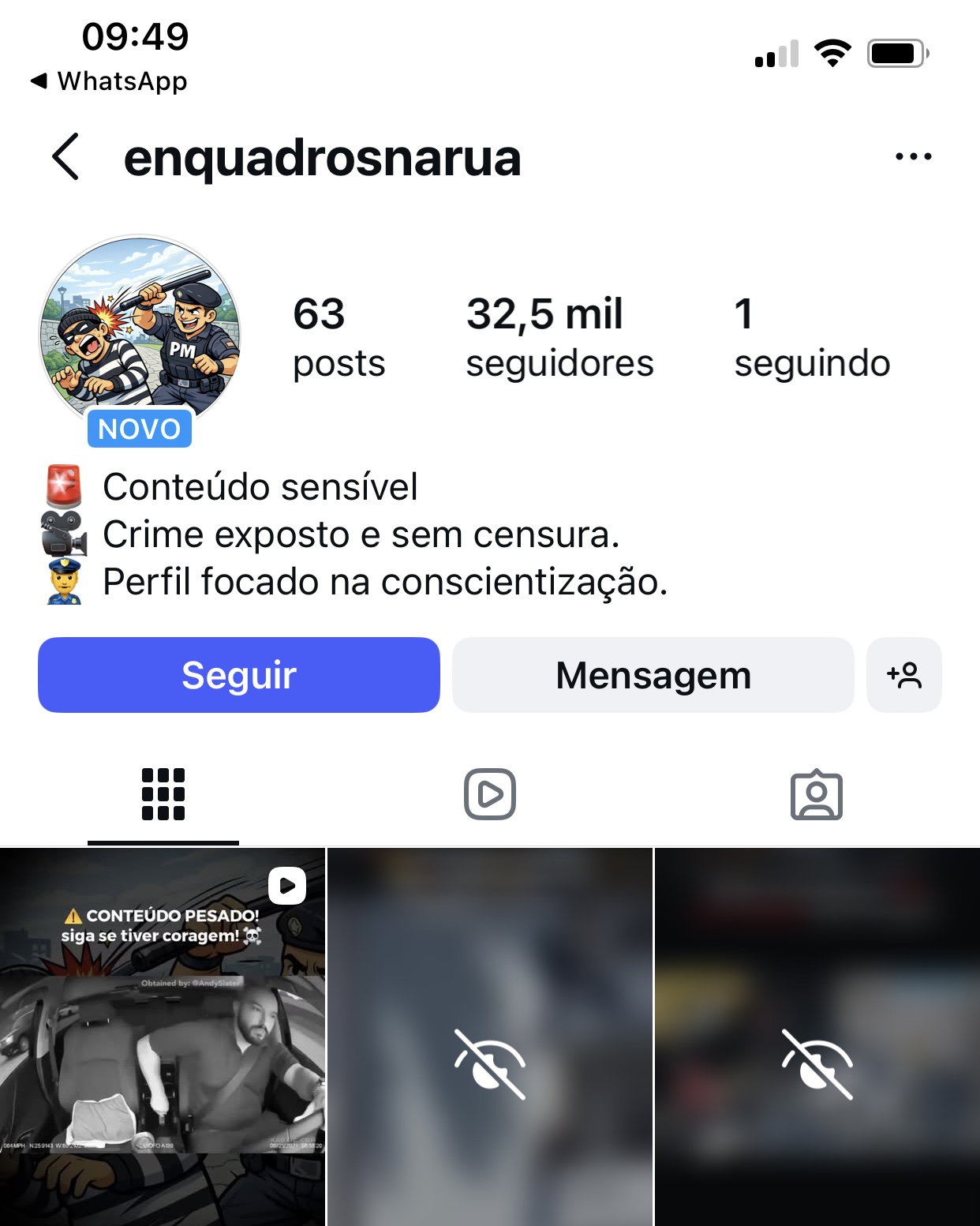980x1226 pixels.
Task: Open the 1 seguindo list
Action: (812, 336)
